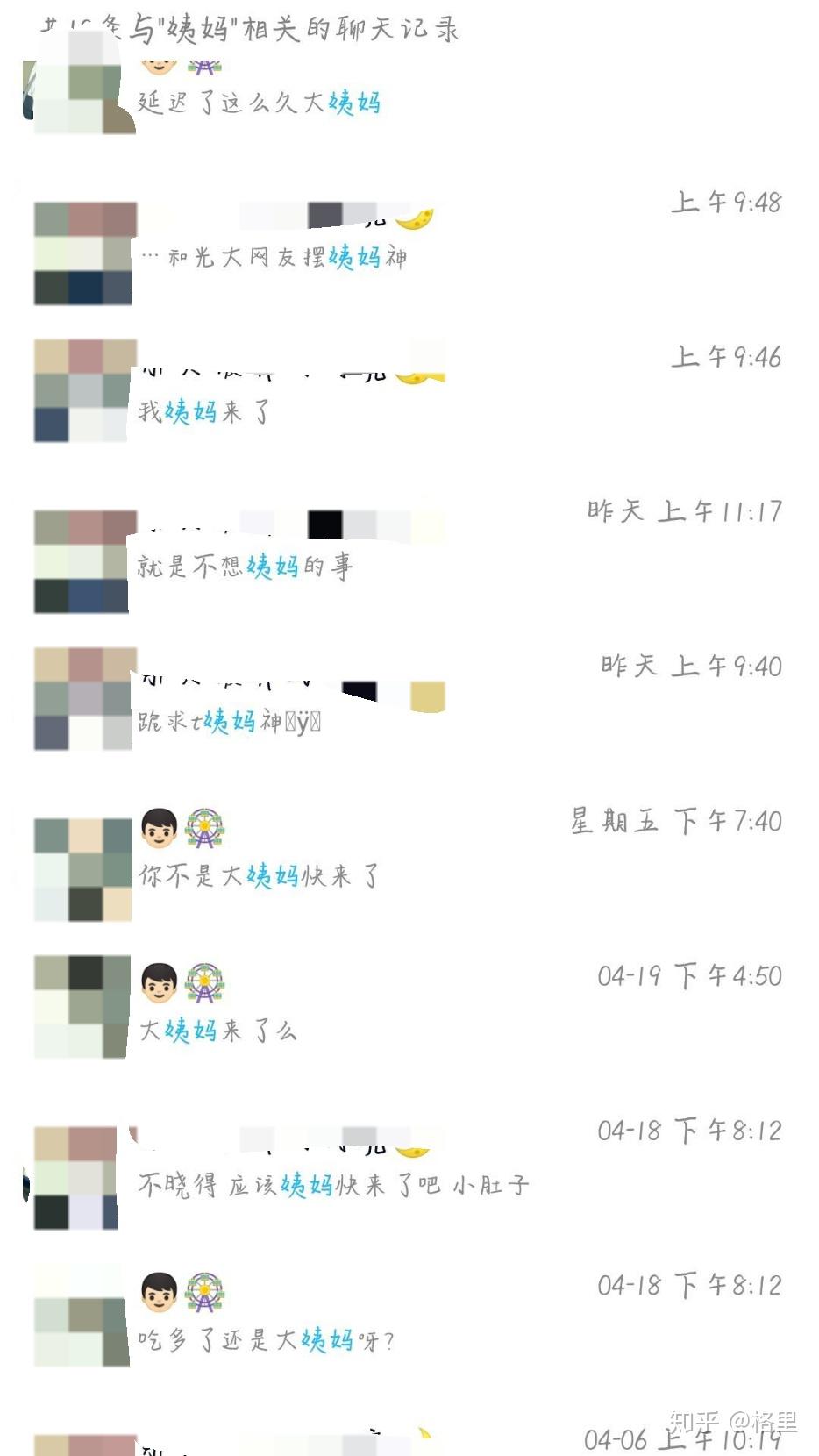Open the avatar of the 我姨妈来了 sender
819x1456 pixels.
(83, 390)
